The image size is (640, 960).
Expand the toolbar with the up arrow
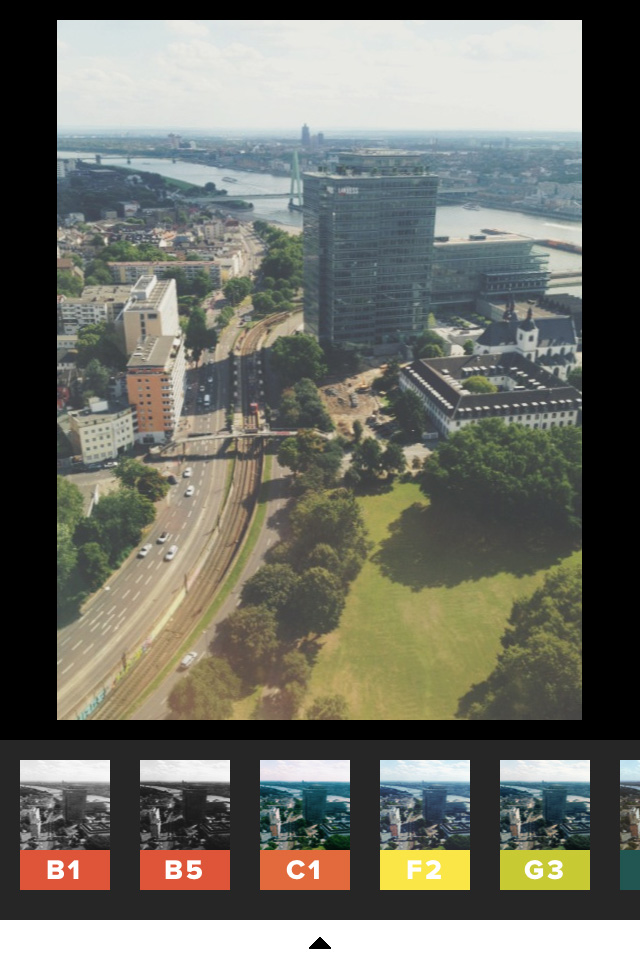pyautogui.click(x=320, y=942)
